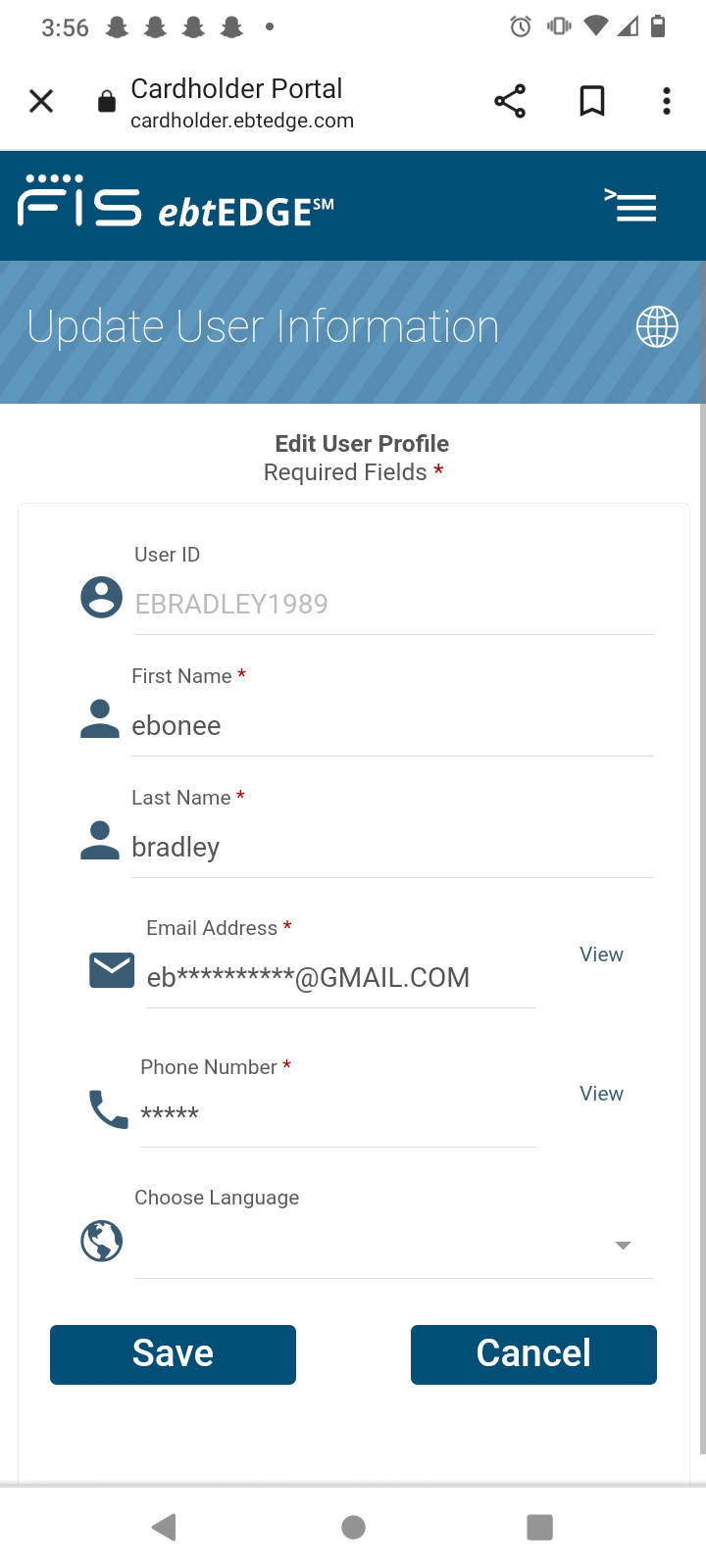706x1568 pixels.
Task: Close the Cardholder Portal browser tab
Action: coord(41,101)
